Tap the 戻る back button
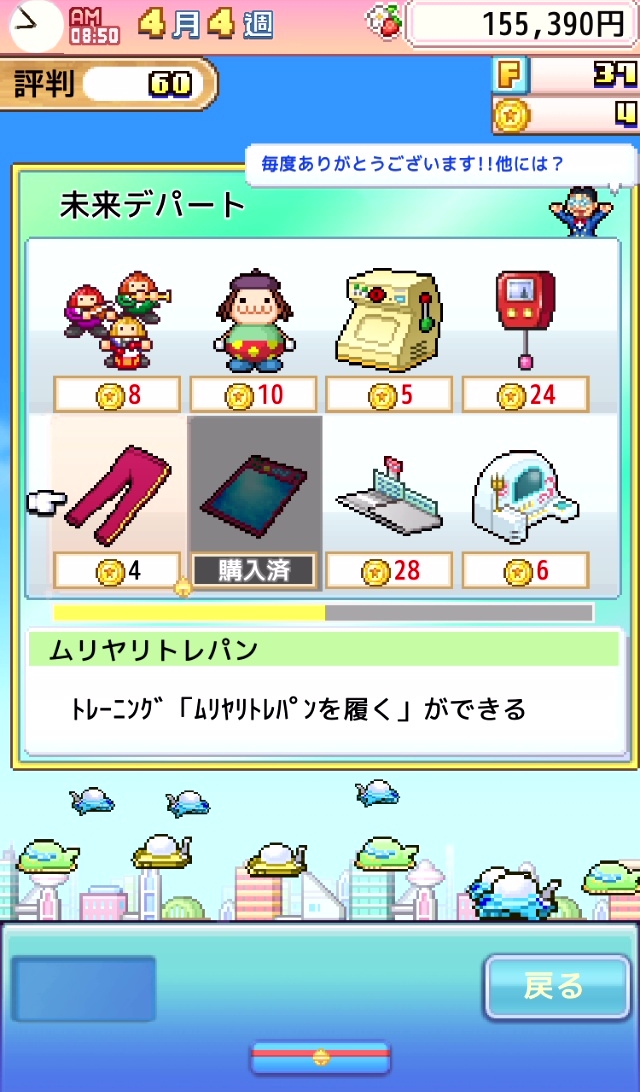 (x=553, y=987)
